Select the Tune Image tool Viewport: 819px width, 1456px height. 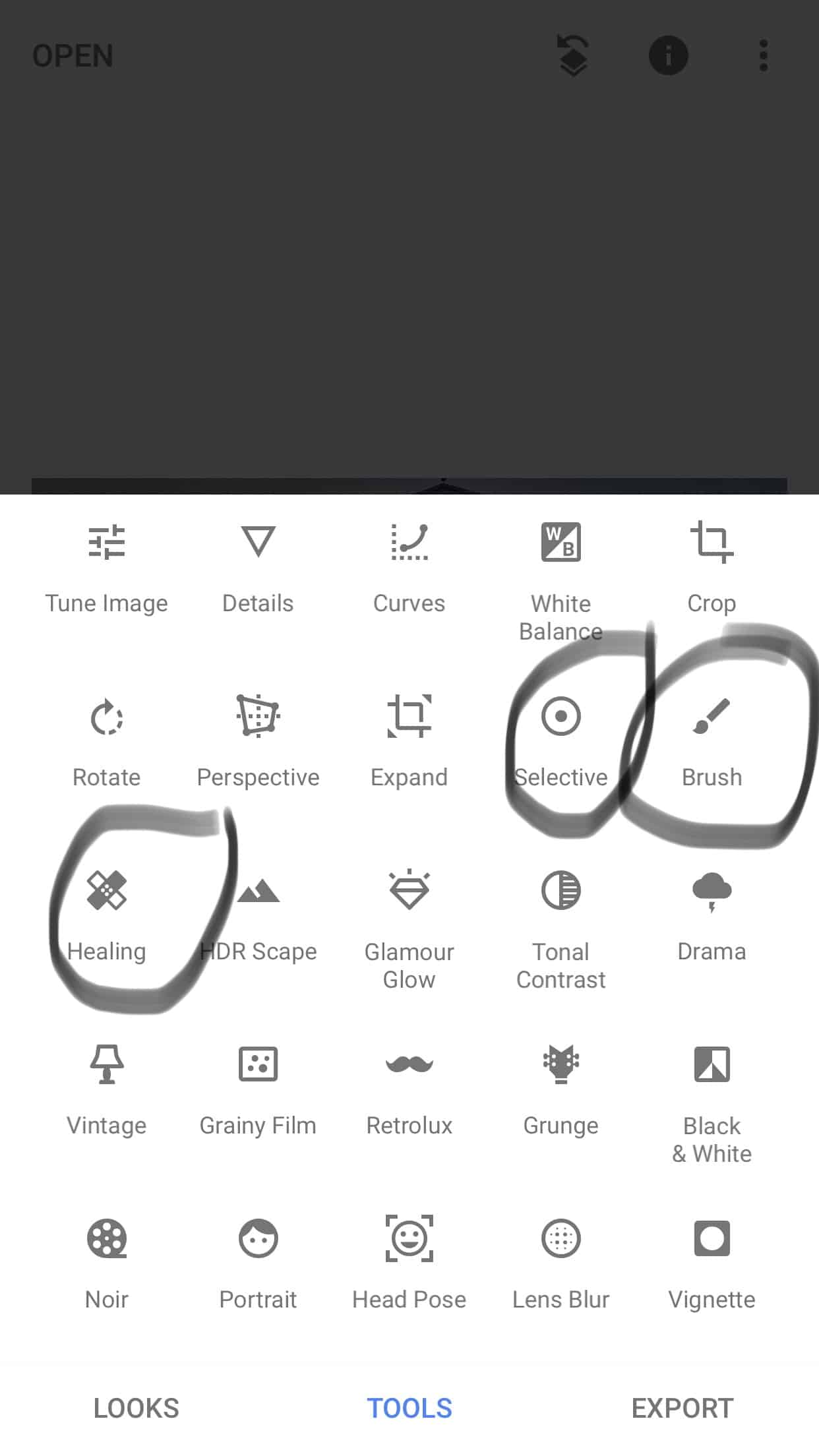[106, 568]
